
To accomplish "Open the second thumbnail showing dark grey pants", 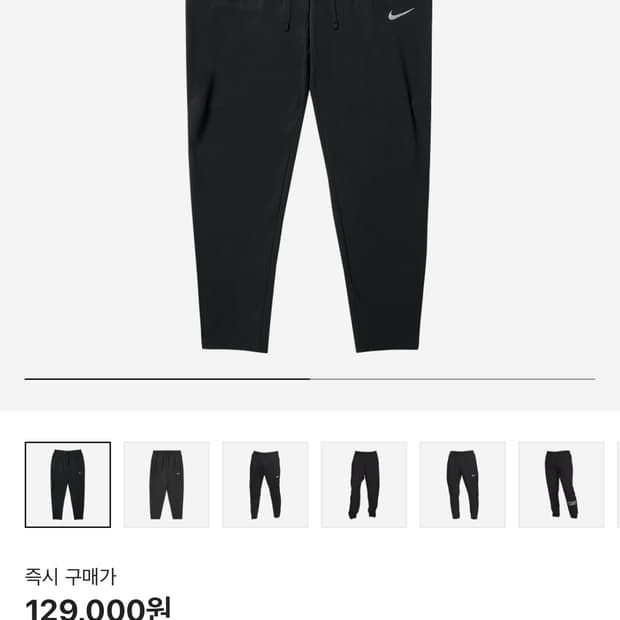I will [x=166, y=485].
